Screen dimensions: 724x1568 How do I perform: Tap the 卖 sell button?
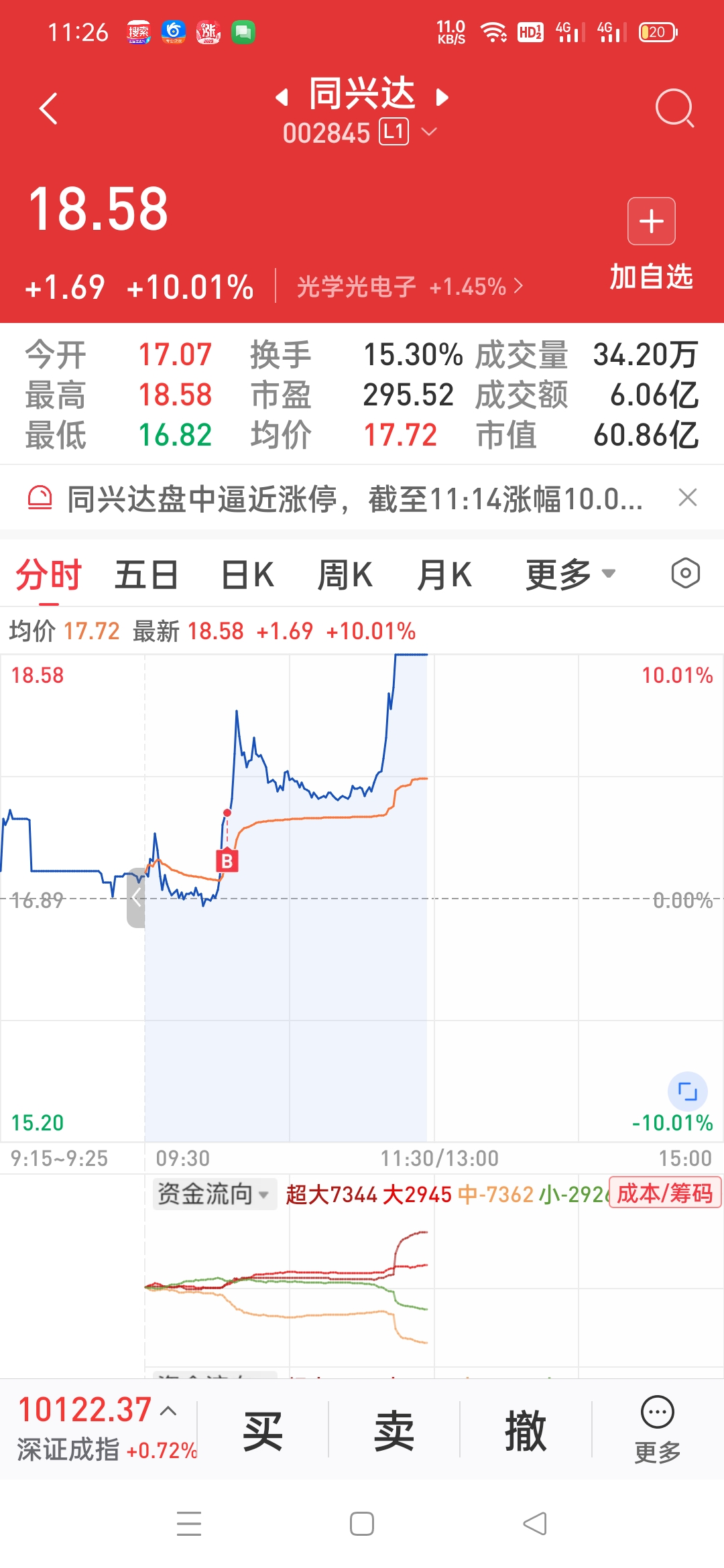click(394, 1430)
